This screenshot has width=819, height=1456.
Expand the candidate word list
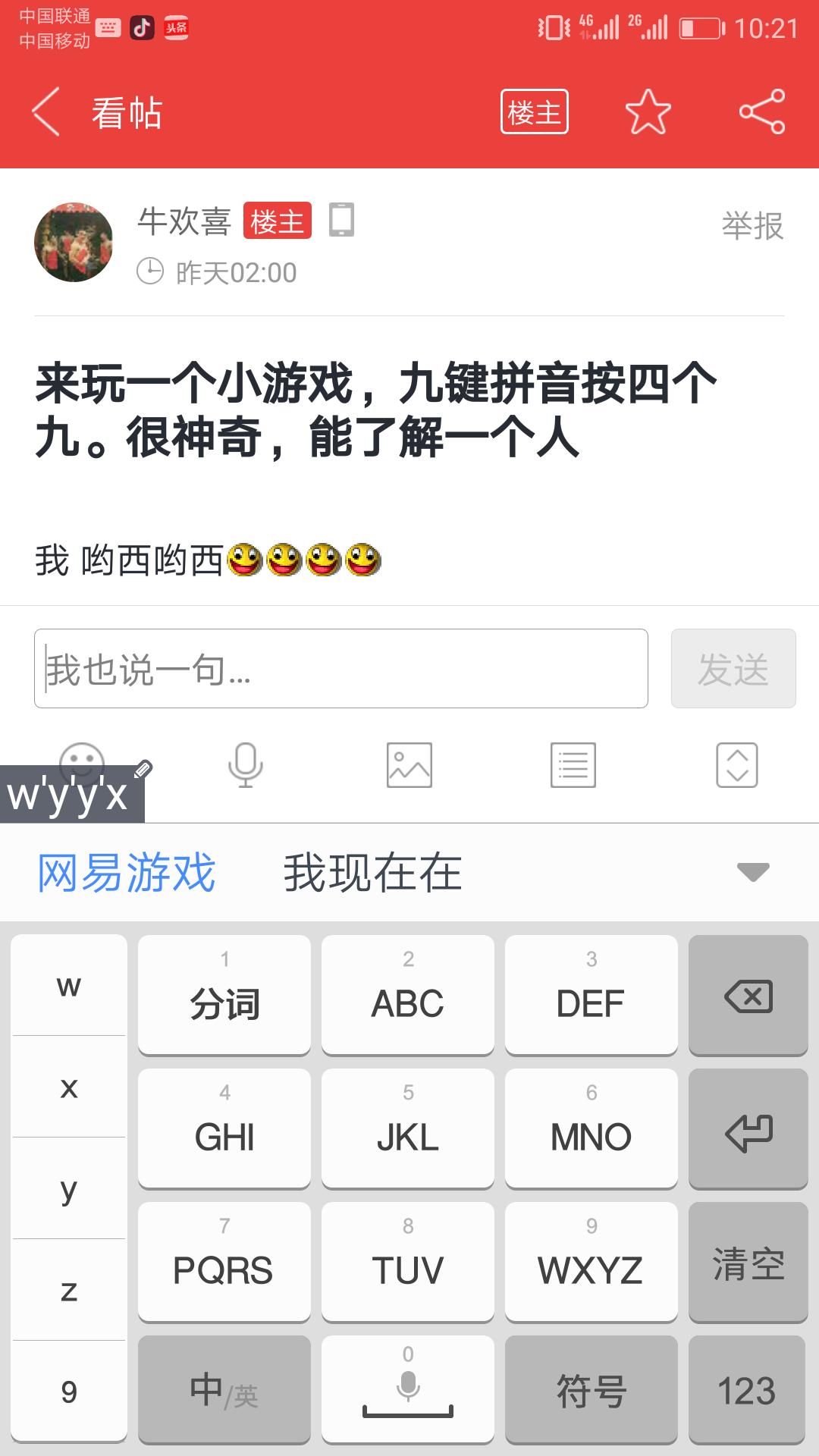(x=752, y=872)
